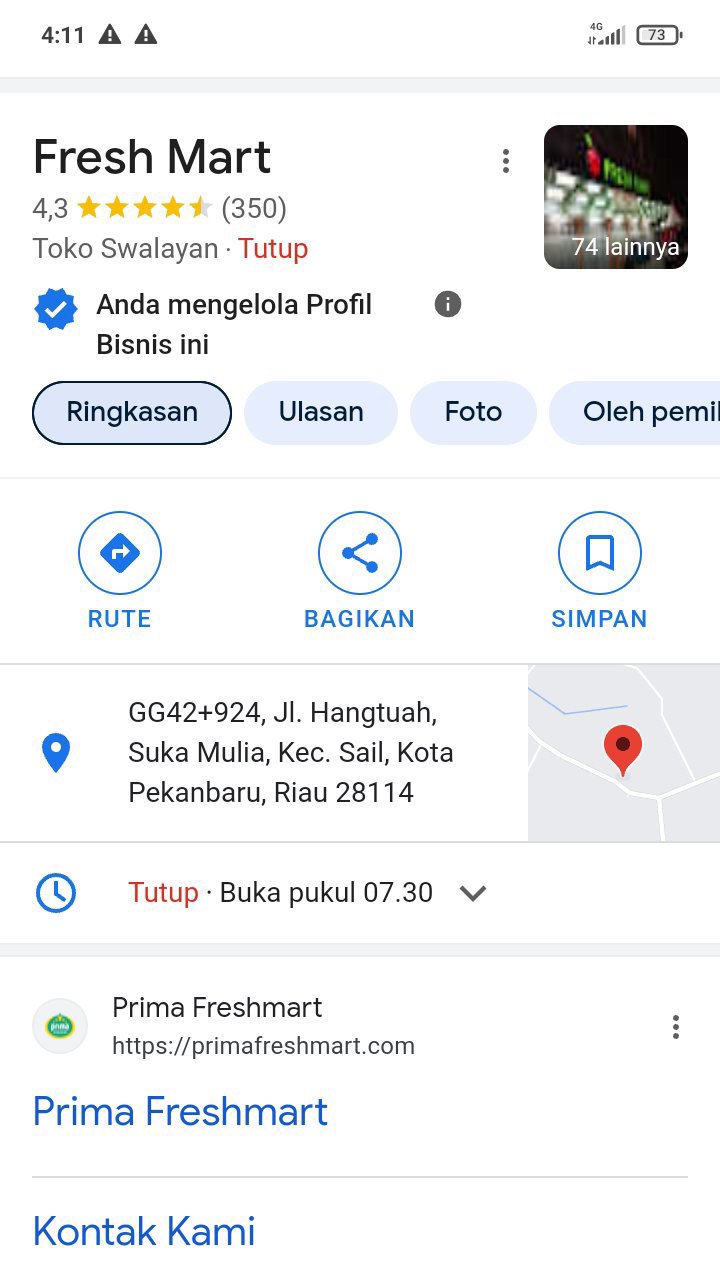720x1280 pixels.
Task: Expand the opening hours list
Action: [472, 893]
